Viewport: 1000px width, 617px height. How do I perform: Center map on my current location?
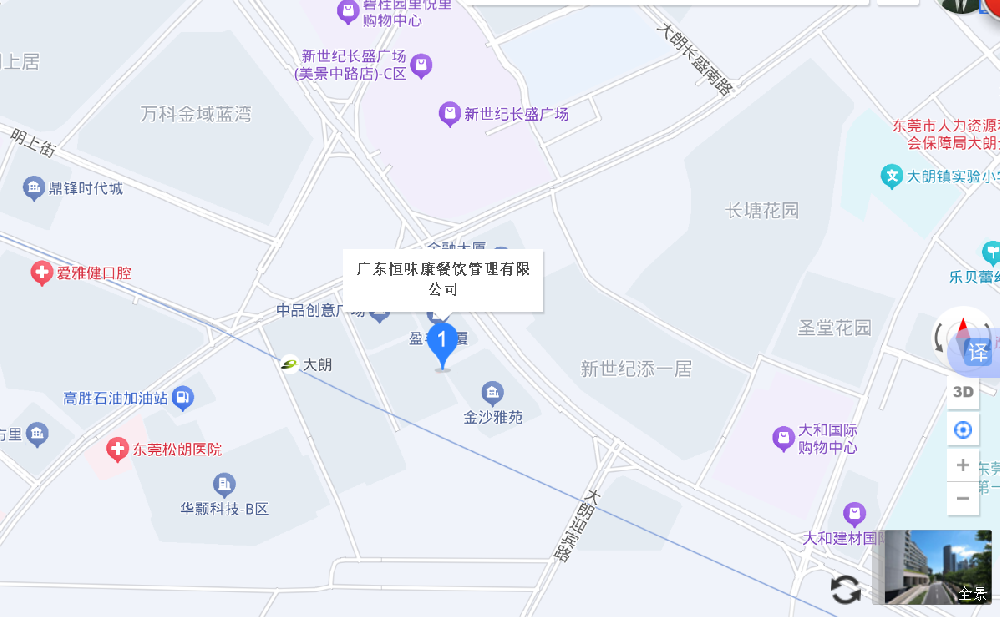point(963,430)
